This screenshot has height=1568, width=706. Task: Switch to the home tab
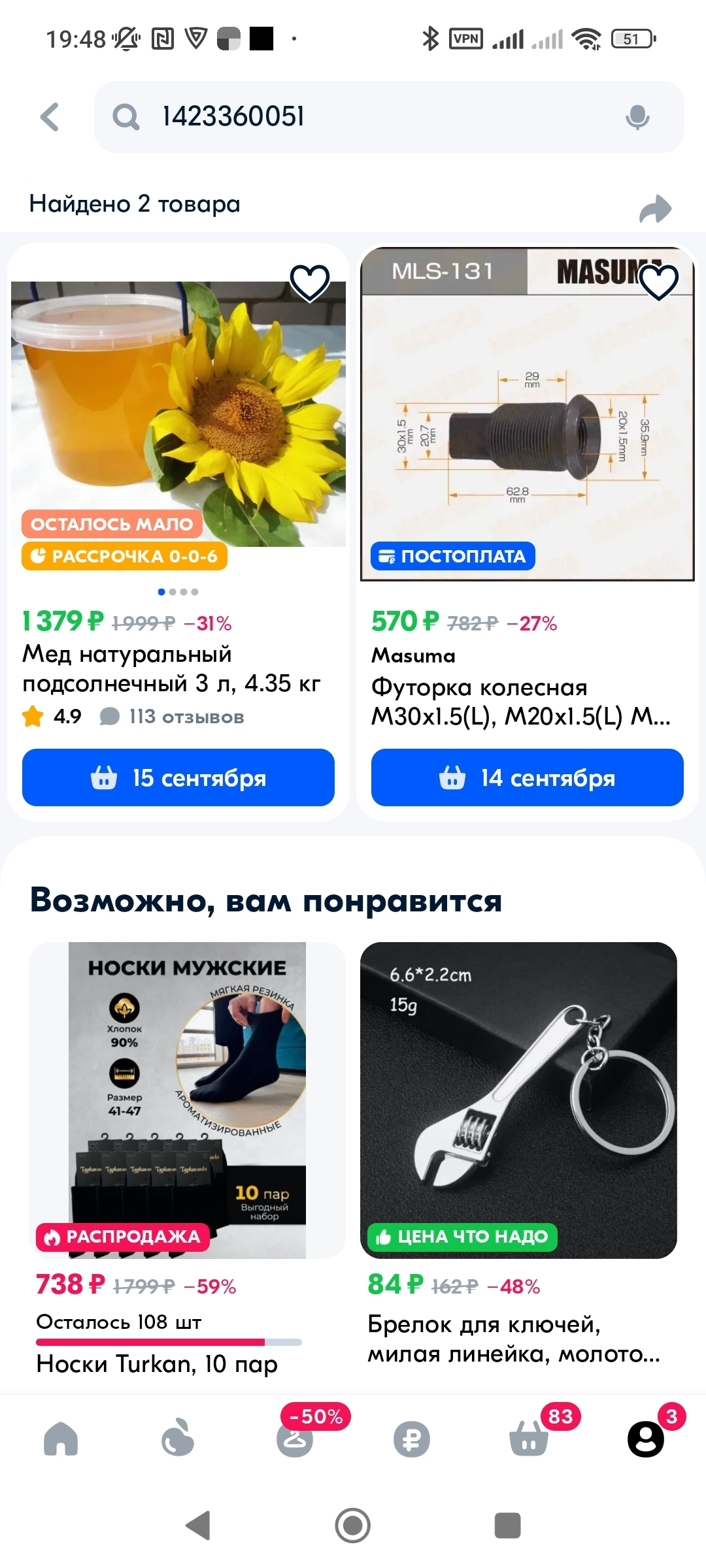[x=61, y=1439]
